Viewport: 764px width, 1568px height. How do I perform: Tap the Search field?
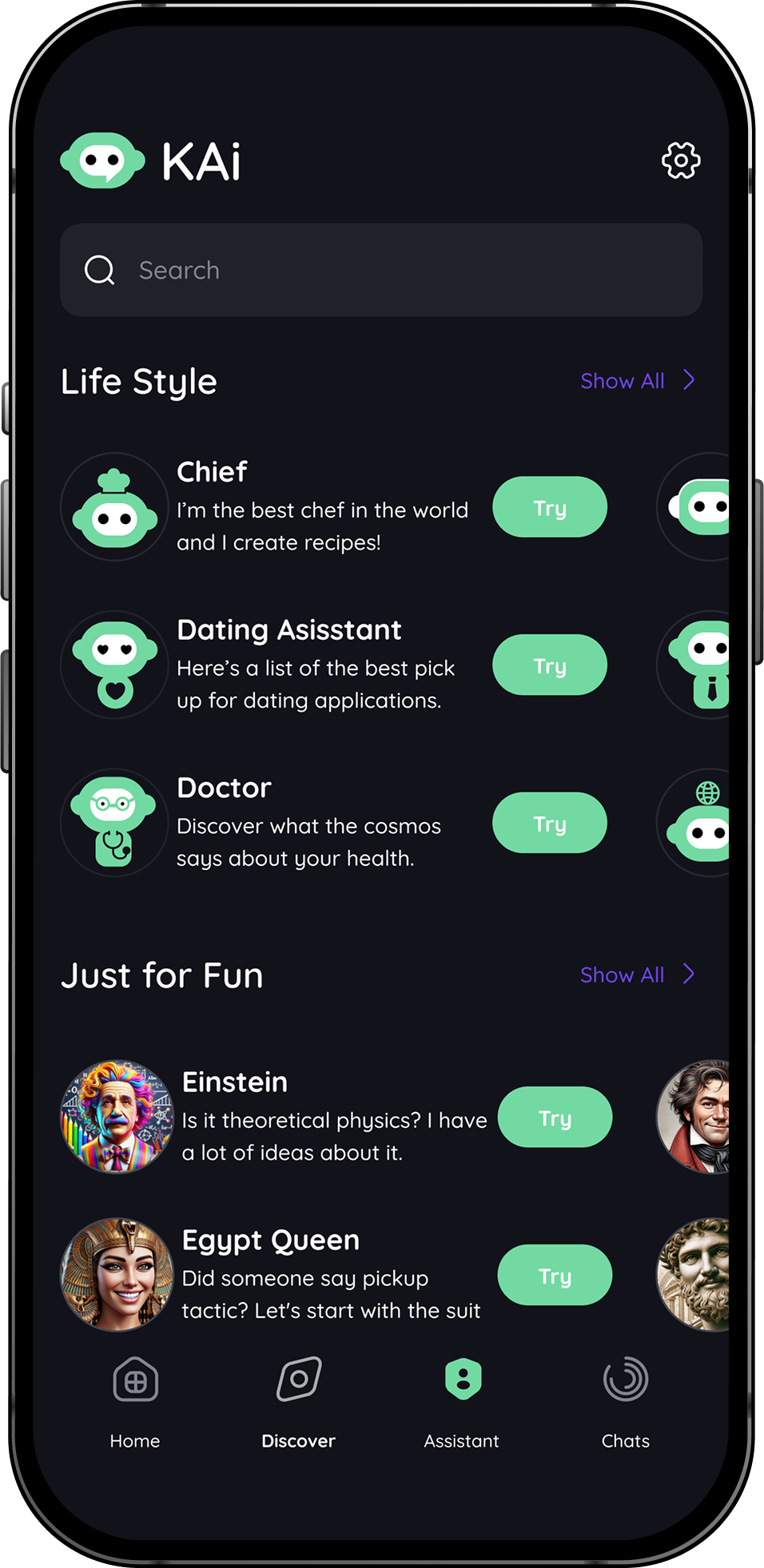[x=381, y=270]
